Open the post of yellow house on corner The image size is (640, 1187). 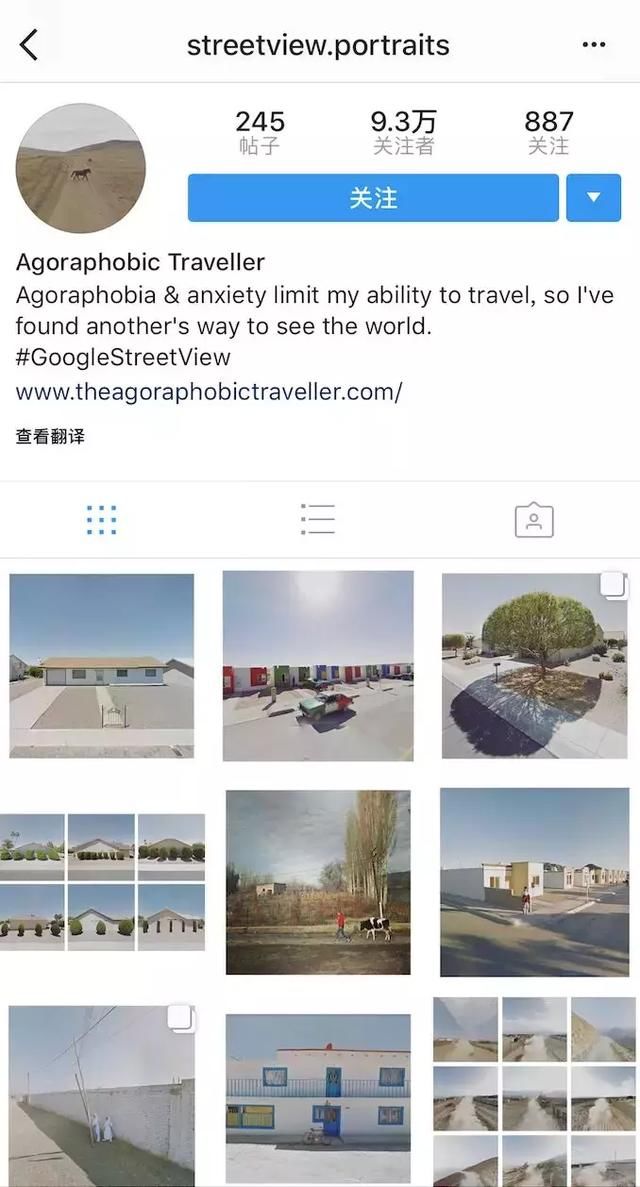535,882
